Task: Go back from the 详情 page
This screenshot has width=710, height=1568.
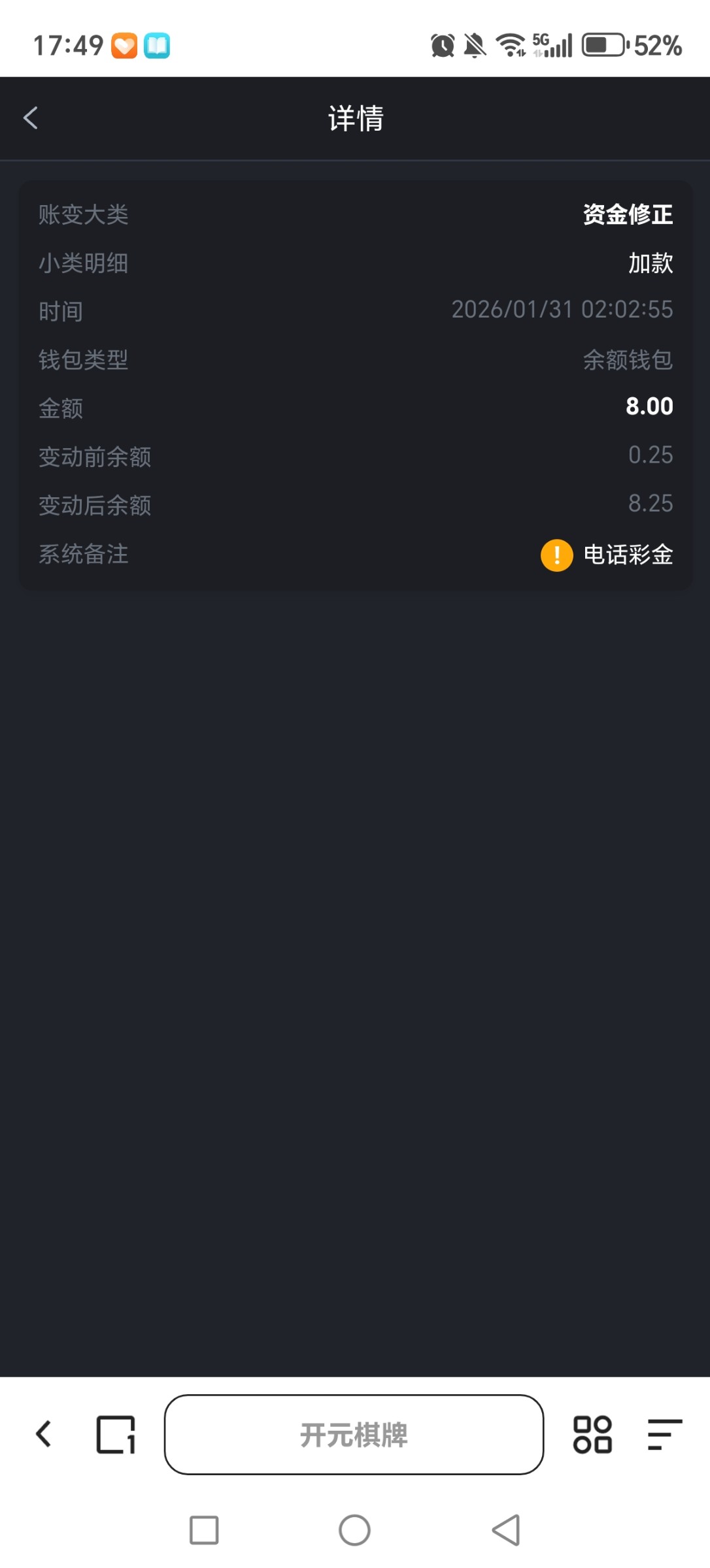Action: pos(30,118)
